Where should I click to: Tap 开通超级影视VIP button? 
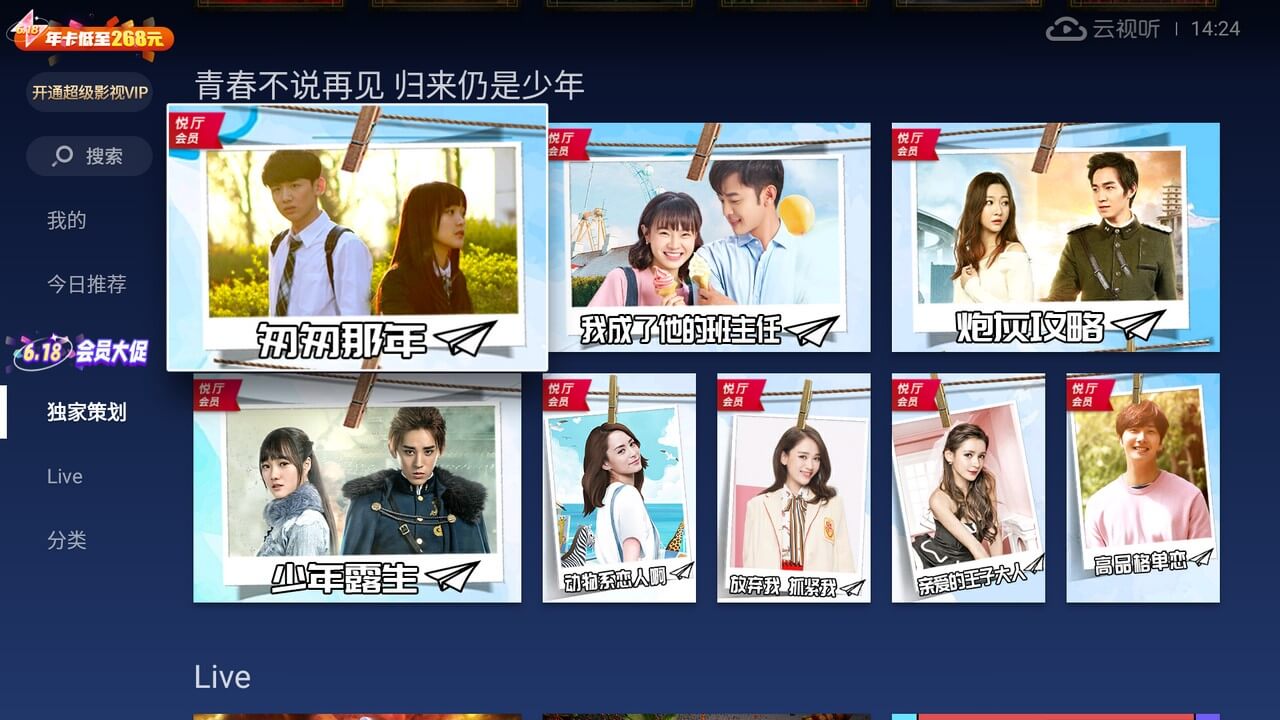pos(90,93)
